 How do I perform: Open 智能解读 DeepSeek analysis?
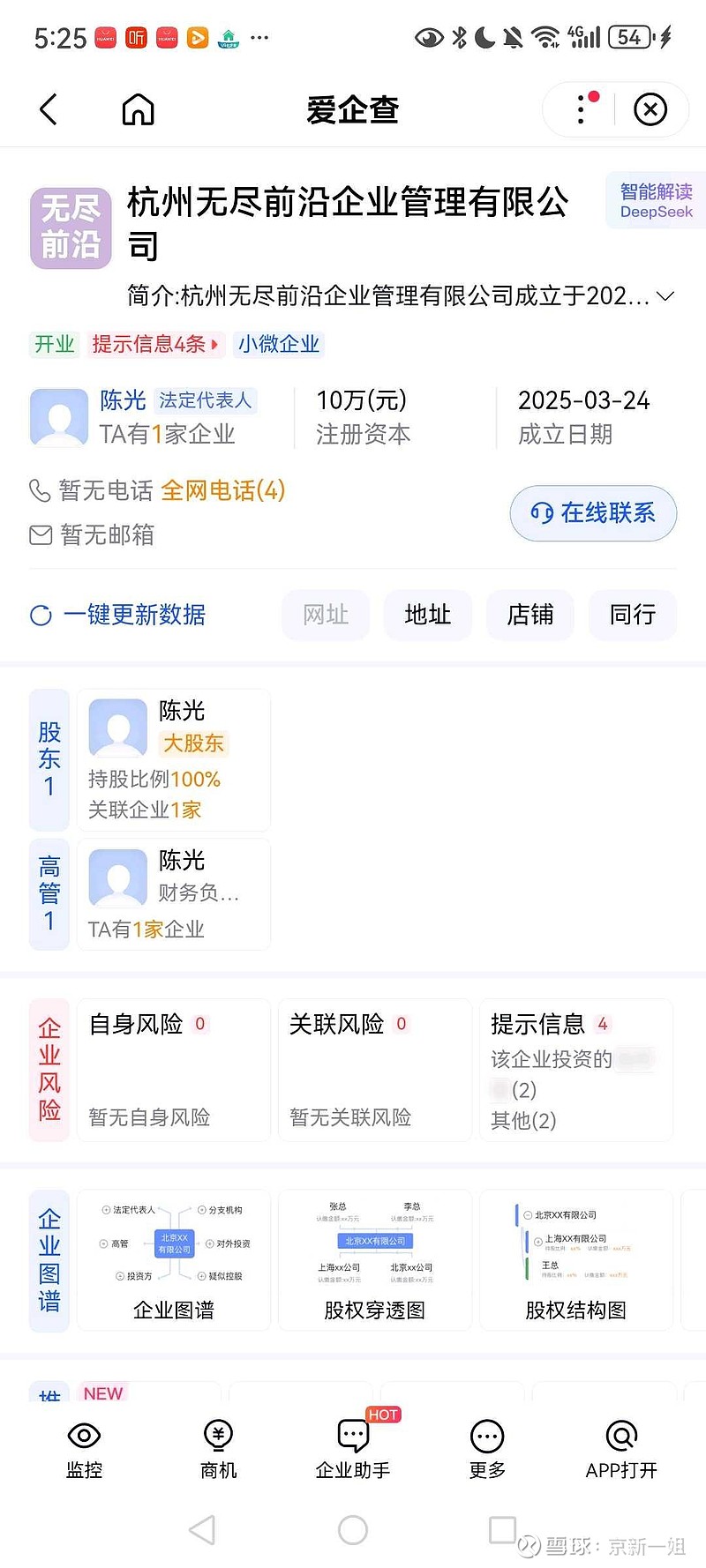[656, 201]
